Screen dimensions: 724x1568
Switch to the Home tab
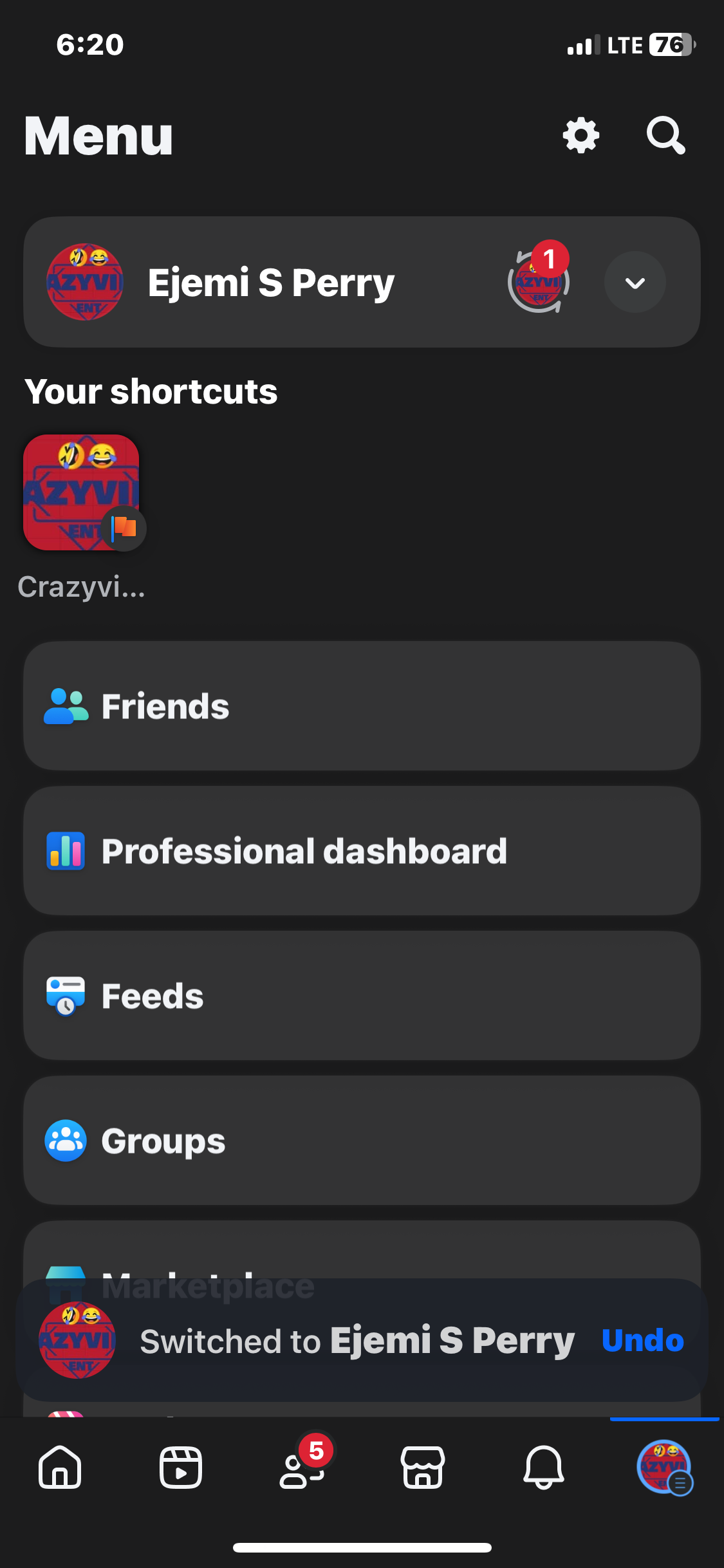(x=60, y=1467)
